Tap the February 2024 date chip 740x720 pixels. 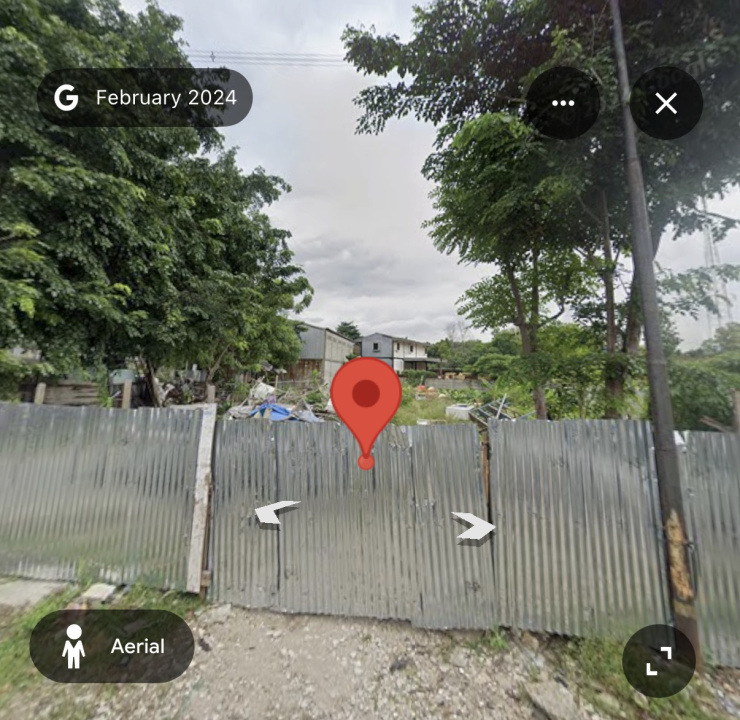point(145,97)
